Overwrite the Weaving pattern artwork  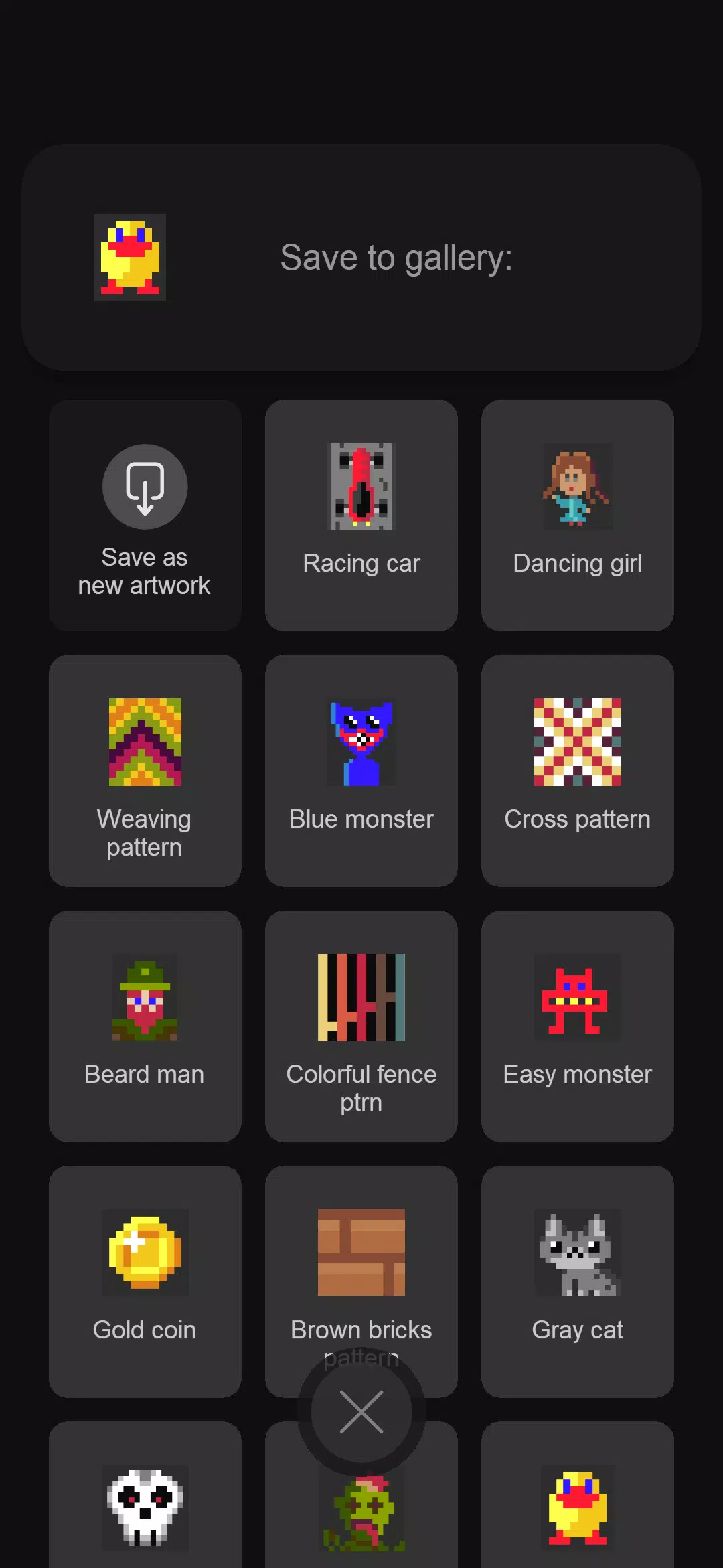coord(145,770)
